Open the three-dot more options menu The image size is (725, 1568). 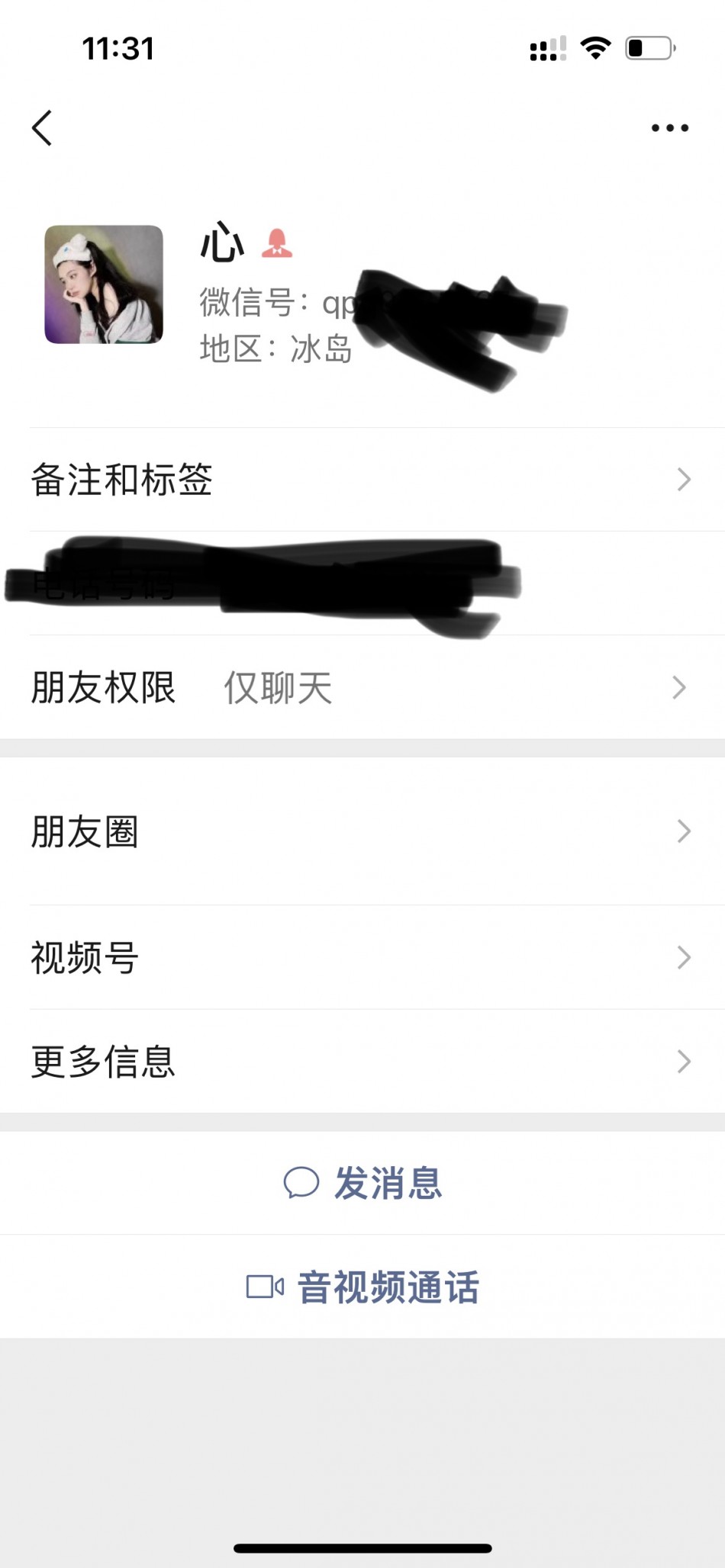point(669,128)
